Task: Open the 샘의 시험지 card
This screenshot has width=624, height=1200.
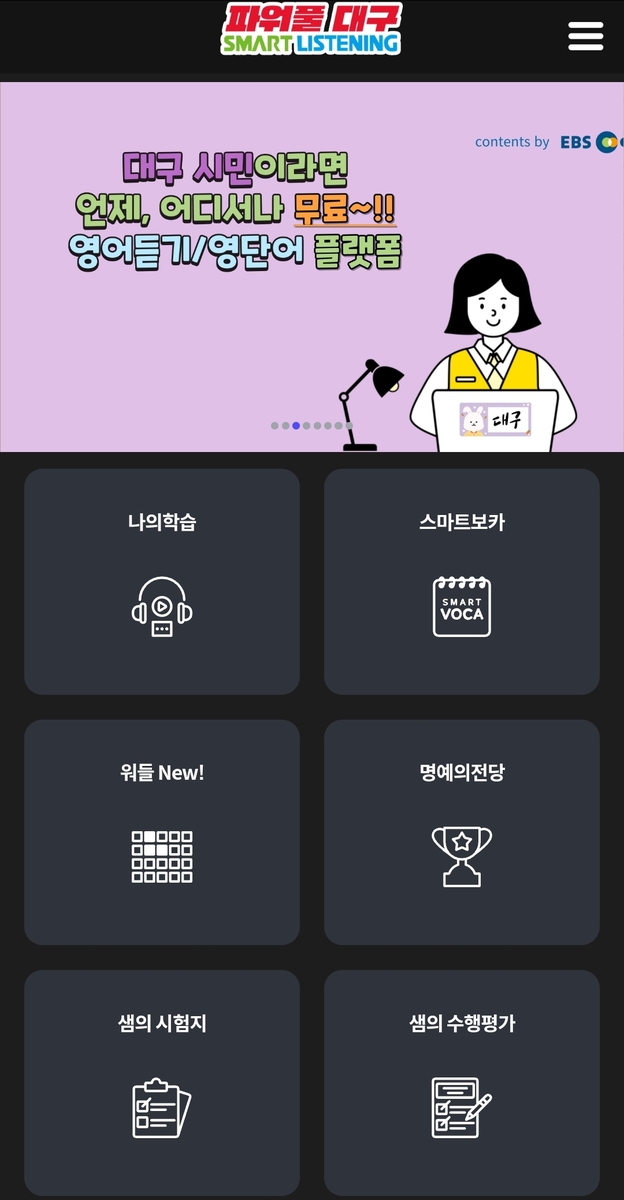Action: (162, 1082)
